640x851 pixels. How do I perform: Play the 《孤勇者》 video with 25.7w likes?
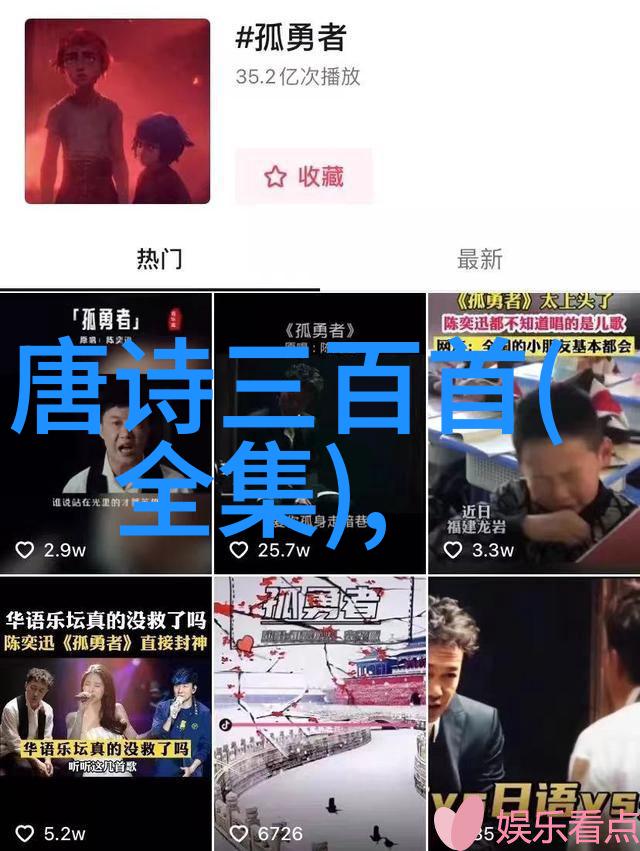(x=319, y=432)
